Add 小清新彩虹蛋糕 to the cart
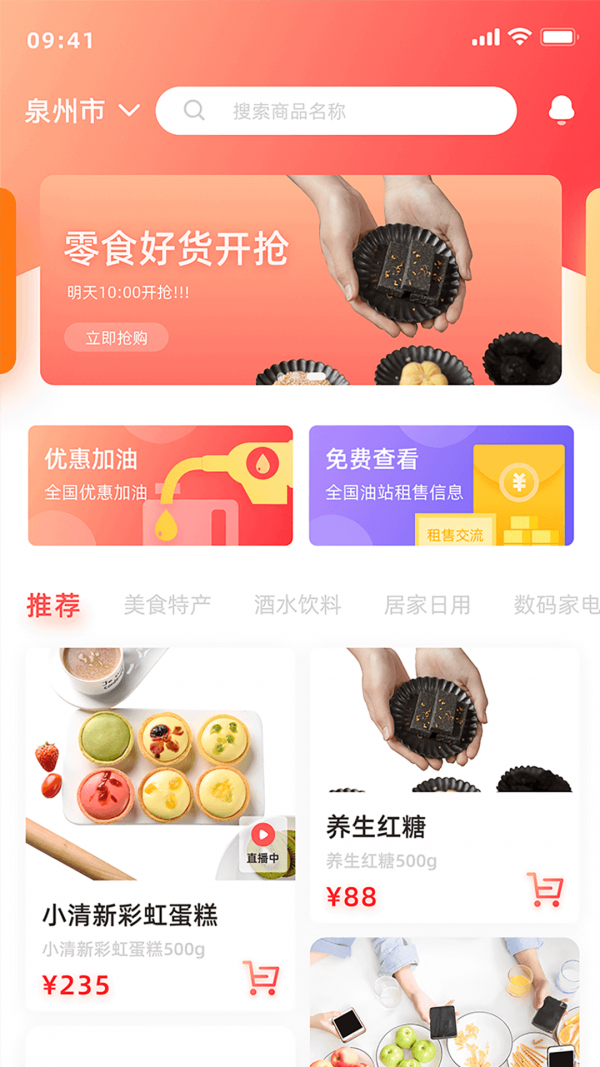The height and width of the screenshot is (1067, 600). pyautogui.click(x=261, y=978)
